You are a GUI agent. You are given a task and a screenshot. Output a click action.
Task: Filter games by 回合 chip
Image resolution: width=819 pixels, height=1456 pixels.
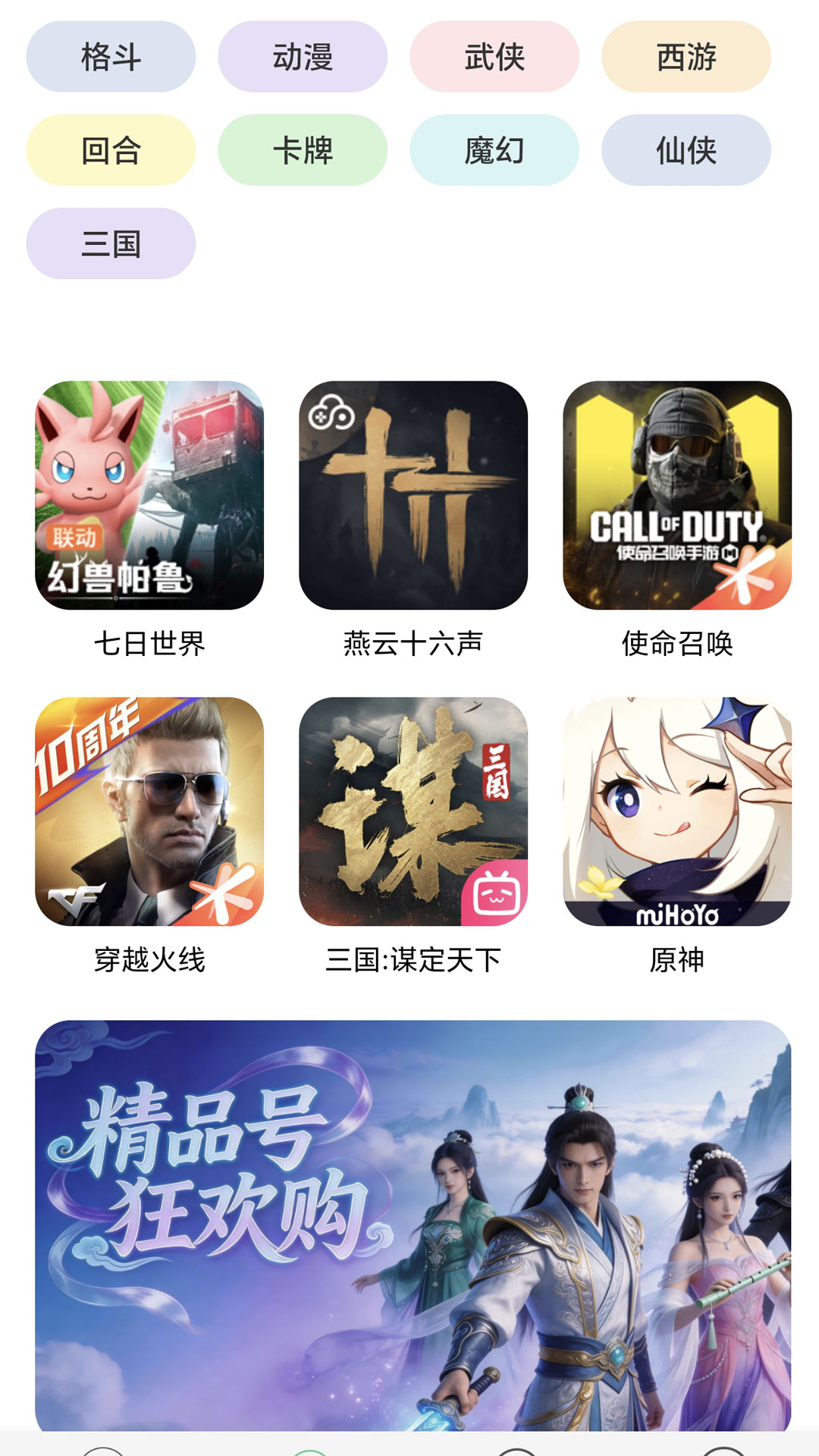point(111,150)
